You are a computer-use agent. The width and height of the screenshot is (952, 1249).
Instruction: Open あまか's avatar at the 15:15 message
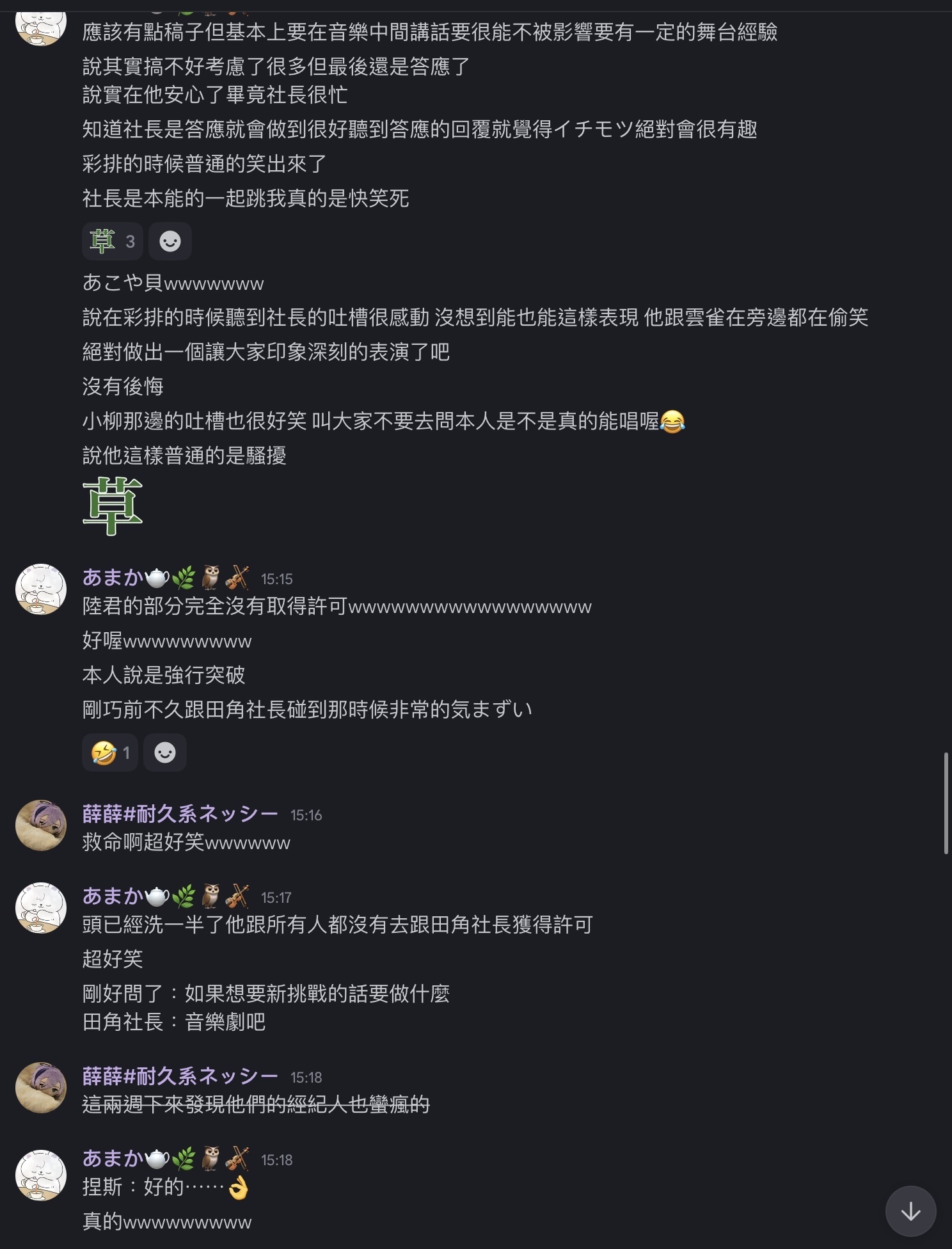[41, 589]
